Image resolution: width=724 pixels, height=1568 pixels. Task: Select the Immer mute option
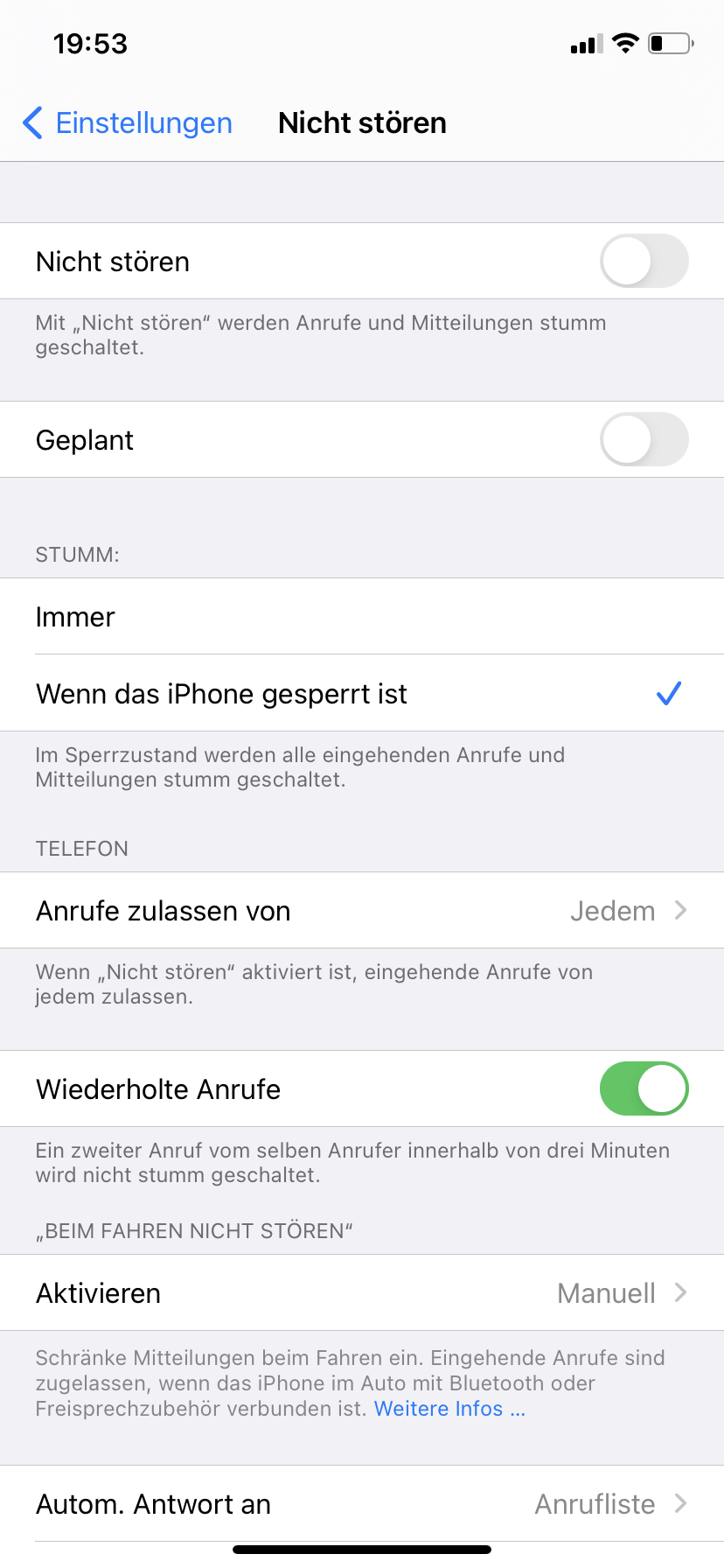click(x=362, y=617)
